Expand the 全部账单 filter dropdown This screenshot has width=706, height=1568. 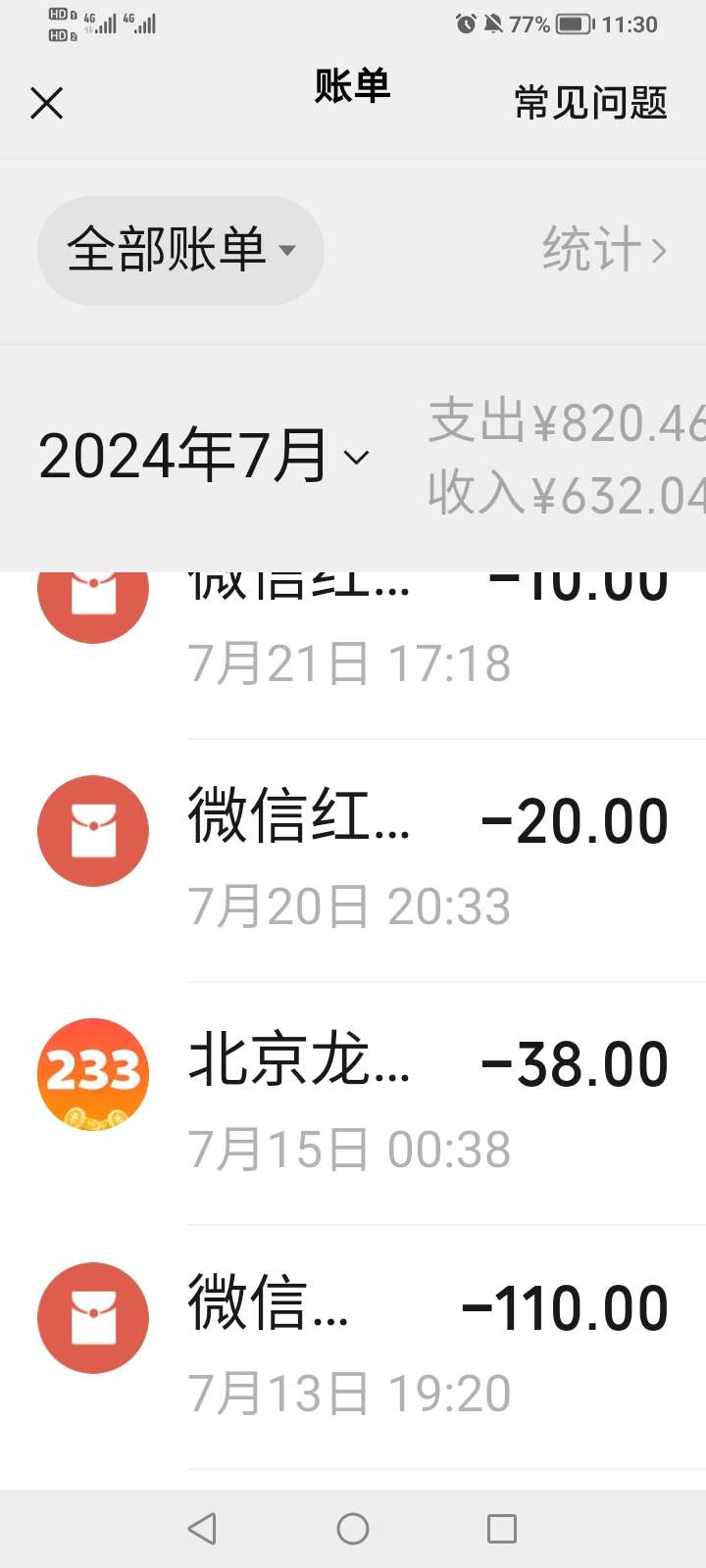180,250
